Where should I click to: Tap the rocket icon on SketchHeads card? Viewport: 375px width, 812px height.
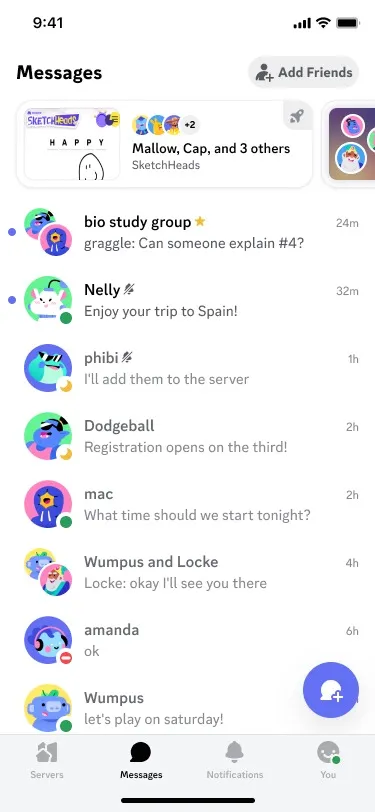297,117
